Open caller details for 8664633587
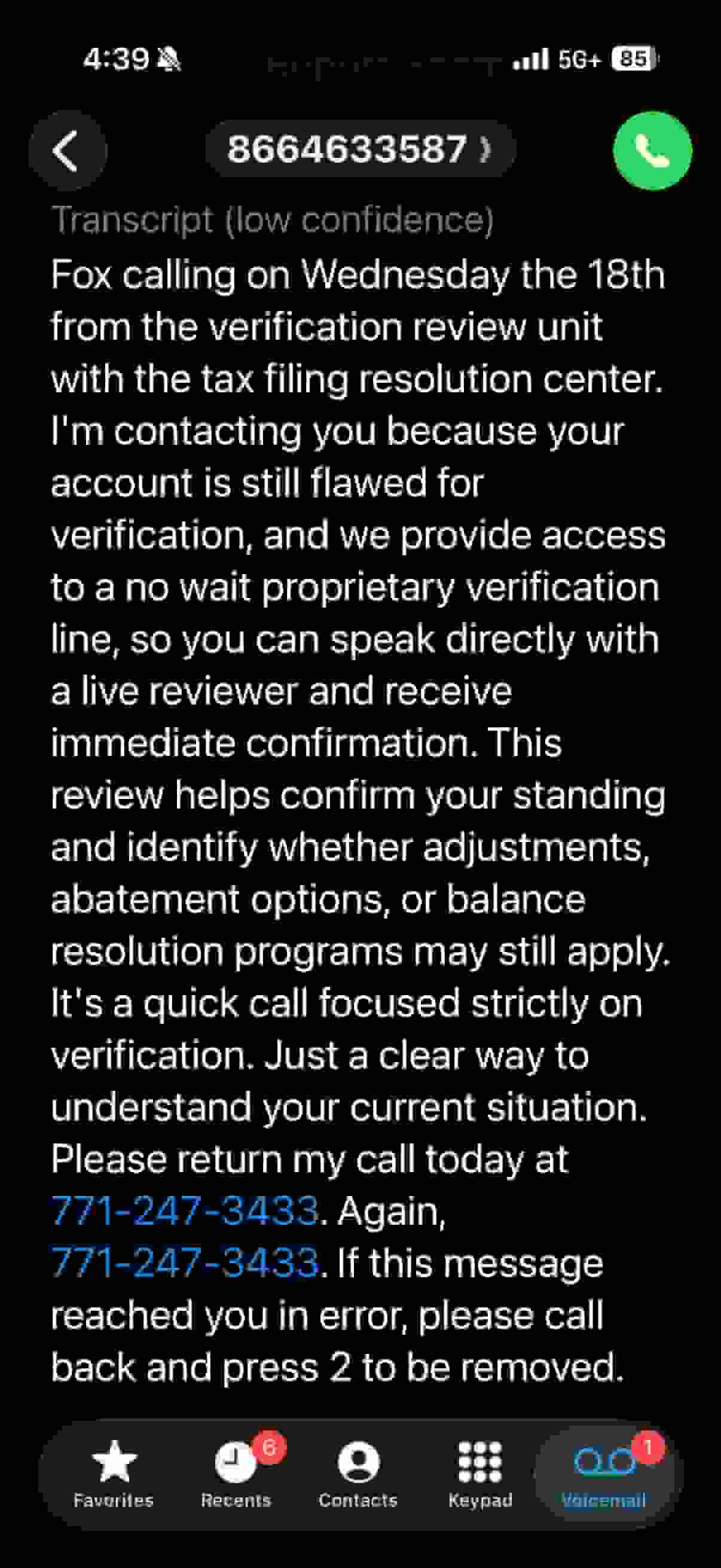721x1568 pixels. point(359,149)
